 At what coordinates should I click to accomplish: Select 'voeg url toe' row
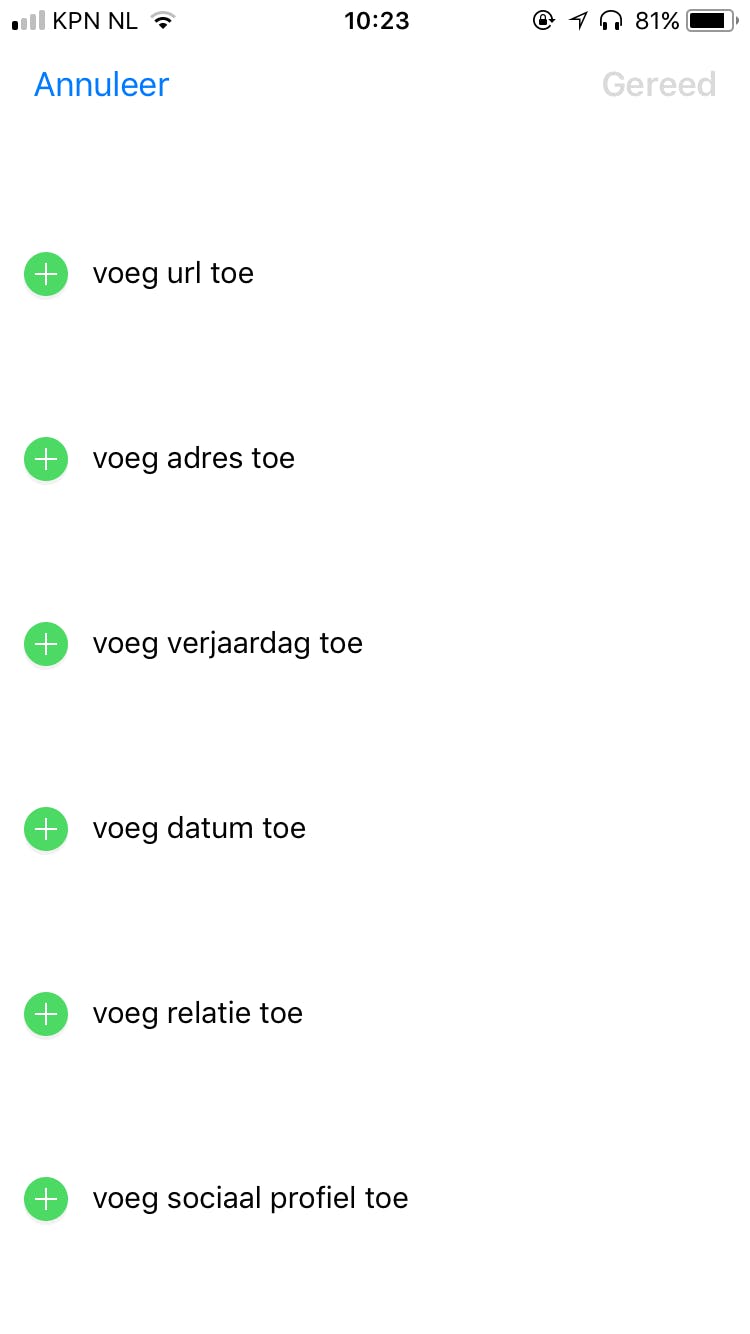173,274
